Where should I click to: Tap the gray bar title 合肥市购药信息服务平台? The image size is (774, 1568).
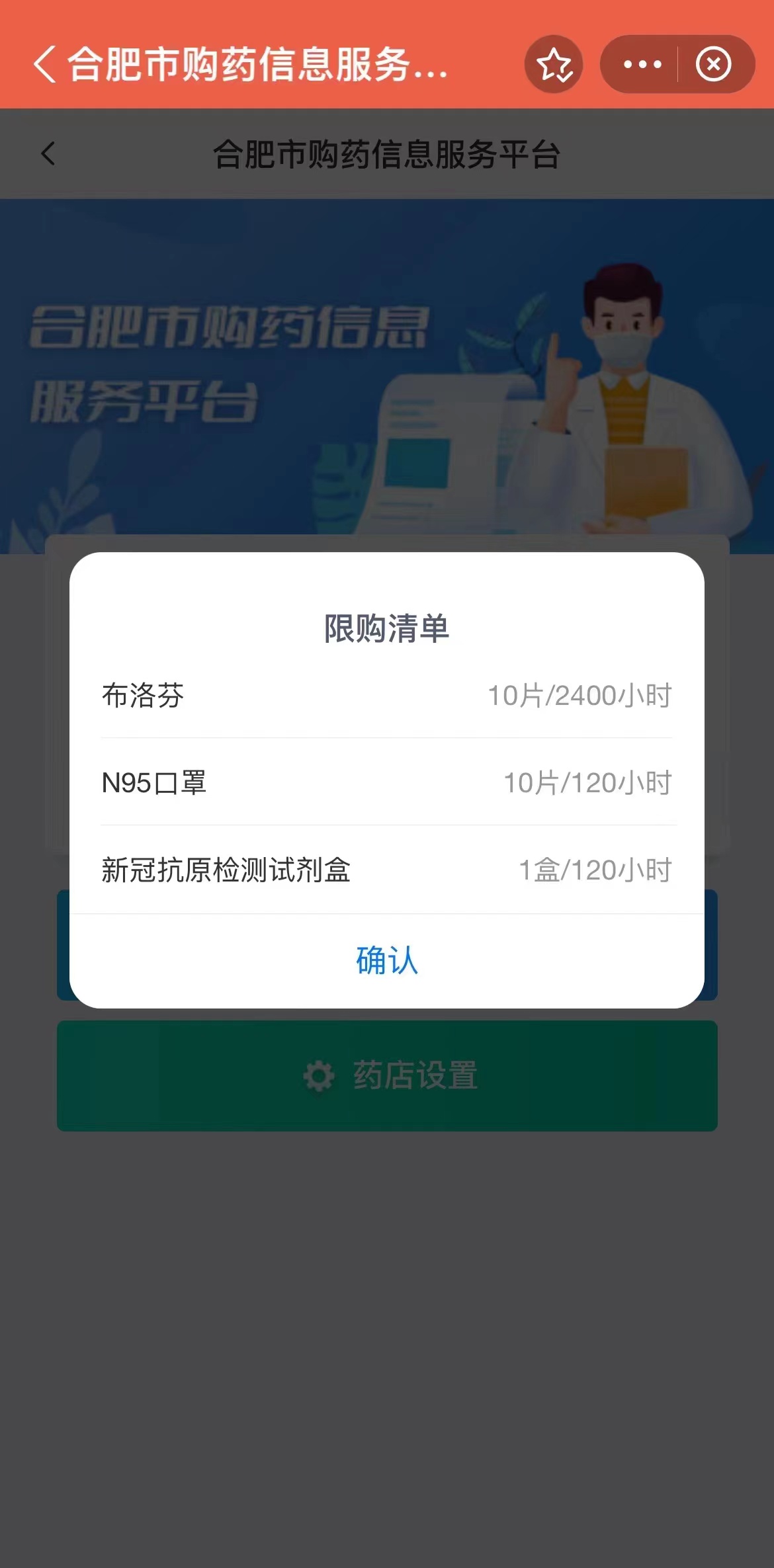point(387,153)
